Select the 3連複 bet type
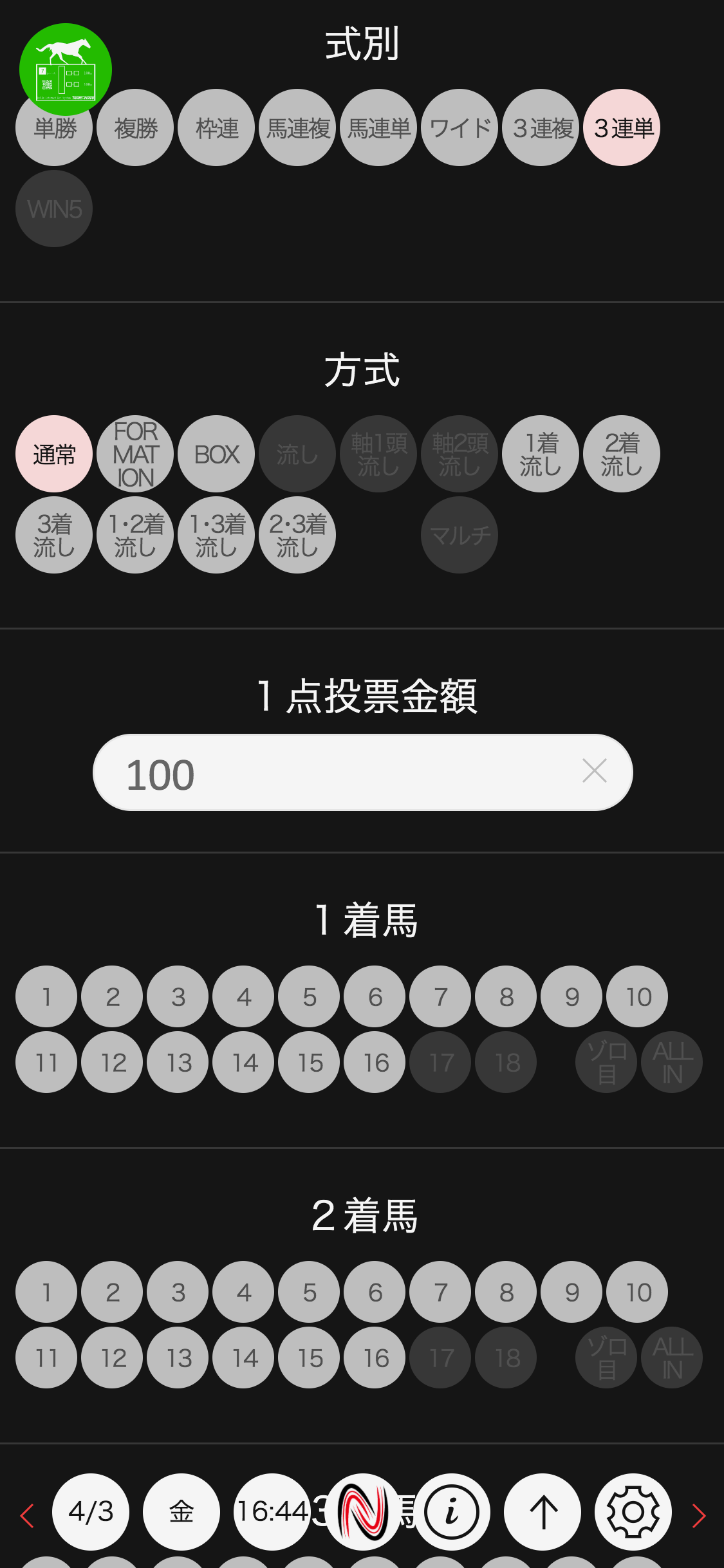This screenshot has width=724, height=1568. [x=541, y=128]
